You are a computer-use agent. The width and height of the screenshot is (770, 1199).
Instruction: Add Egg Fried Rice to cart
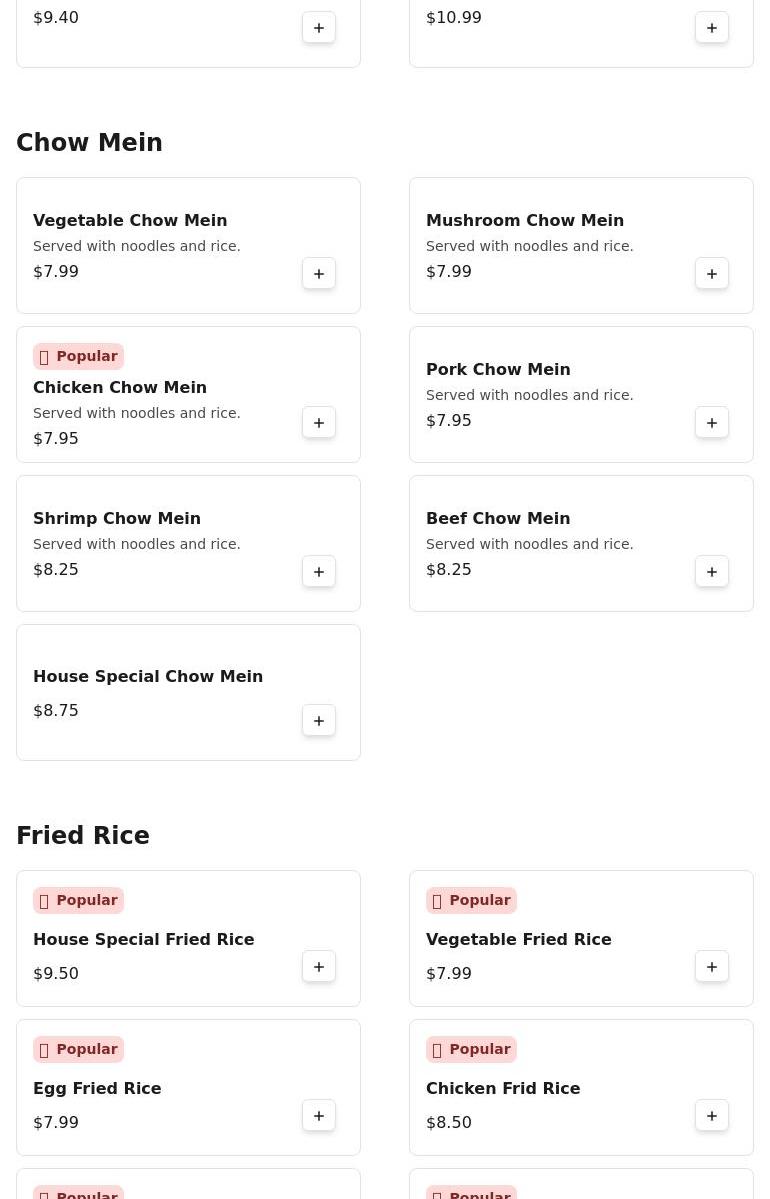point(319,1116)
